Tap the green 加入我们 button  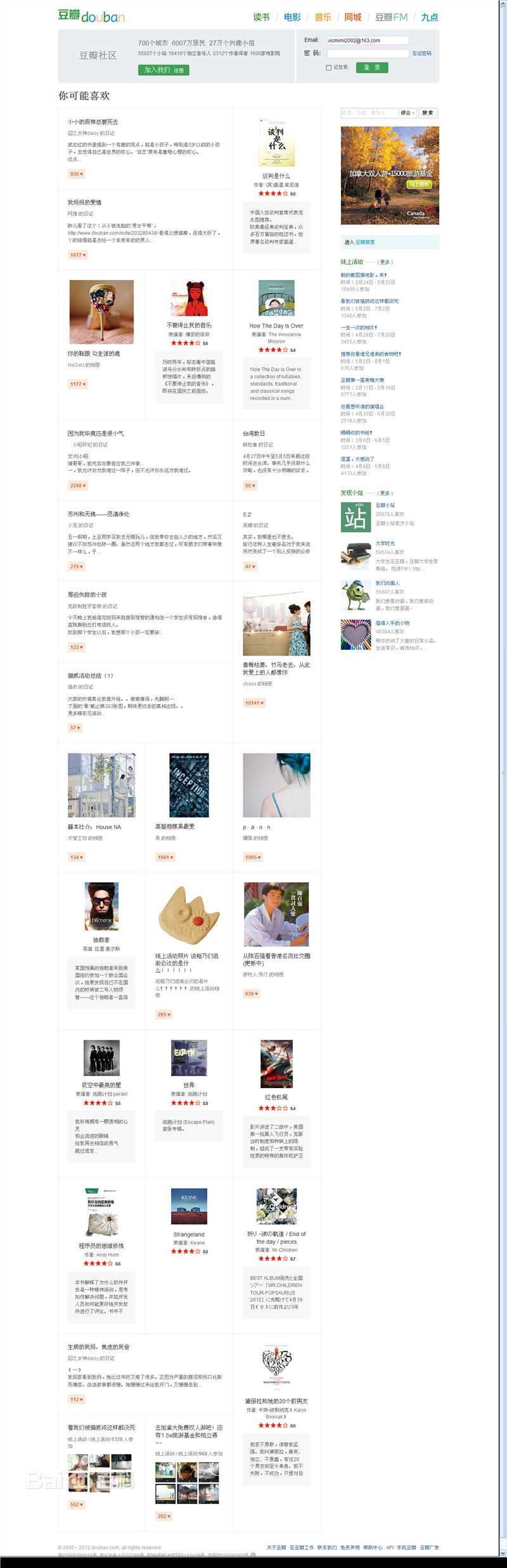click(164, 70)
